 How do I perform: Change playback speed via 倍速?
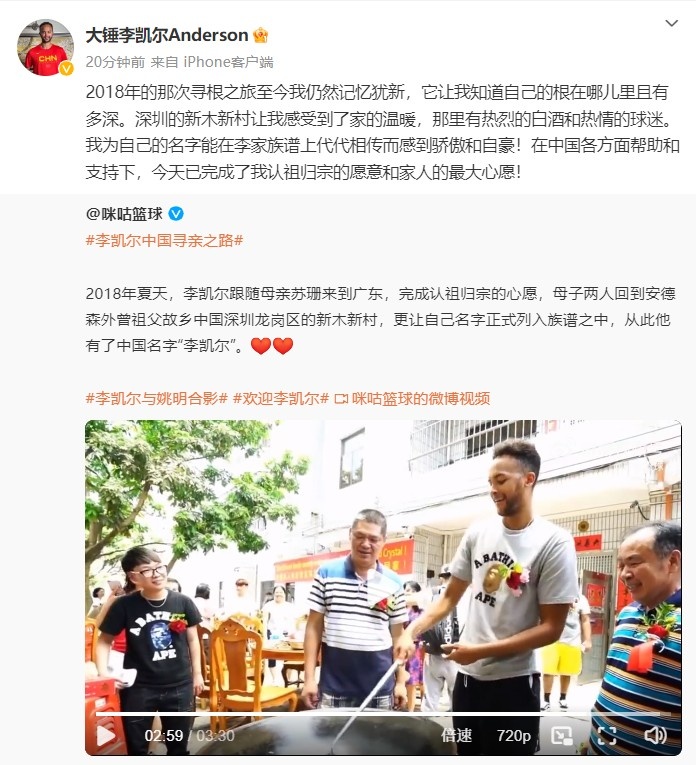[x=457, y=735]
